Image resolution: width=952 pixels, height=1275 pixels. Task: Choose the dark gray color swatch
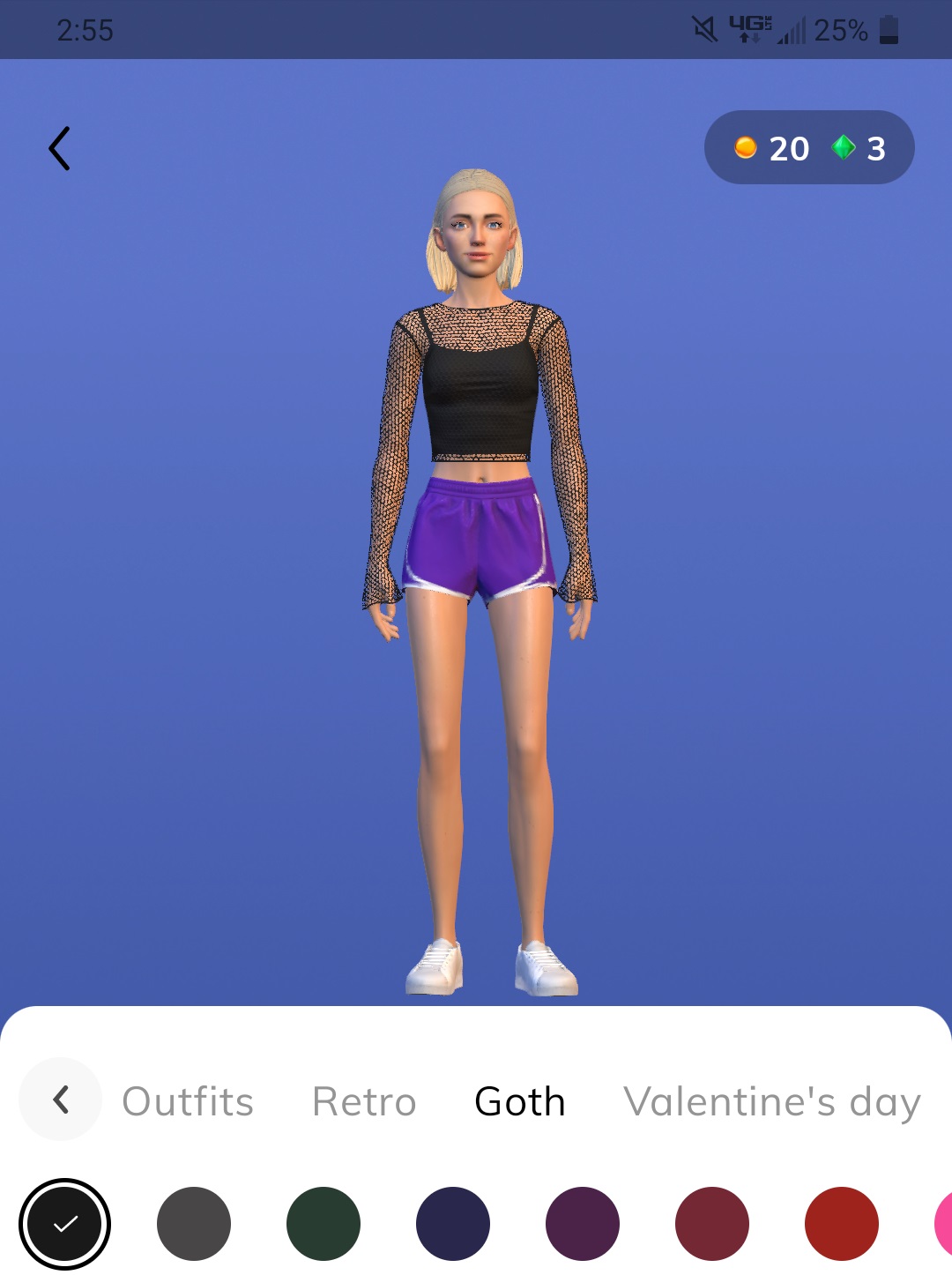[x=194, y=1224]
